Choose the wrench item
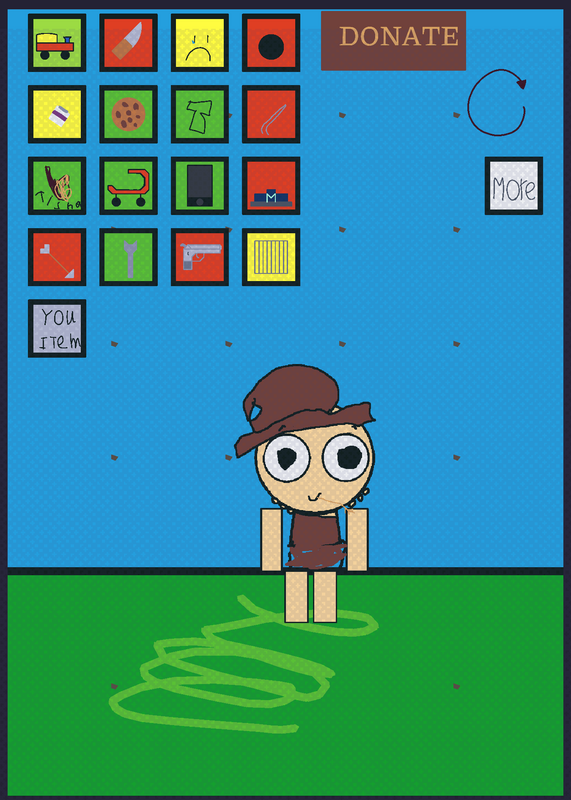571x800 pixels. coord(128,257)
